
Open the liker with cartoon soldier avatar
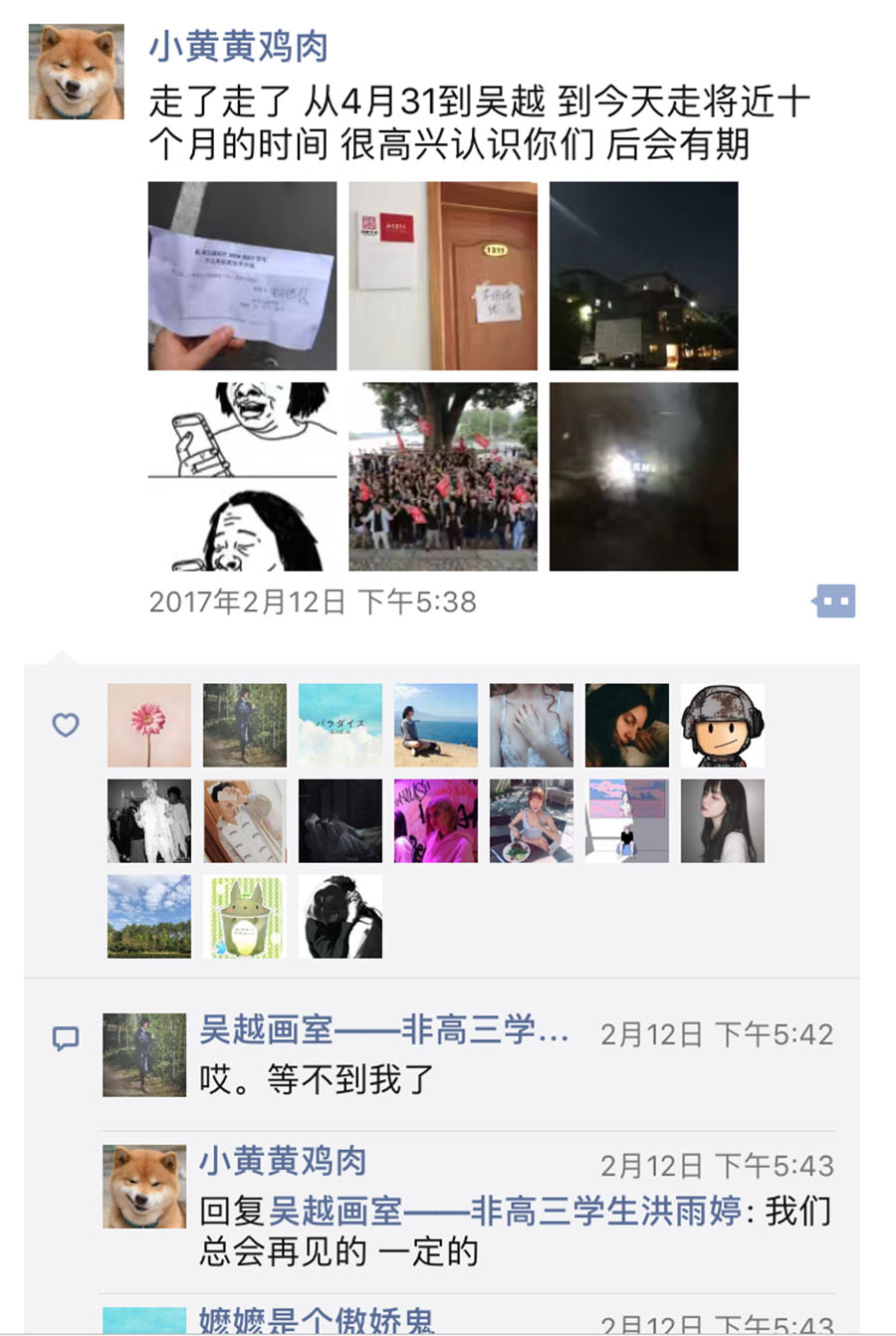(723, 725)
